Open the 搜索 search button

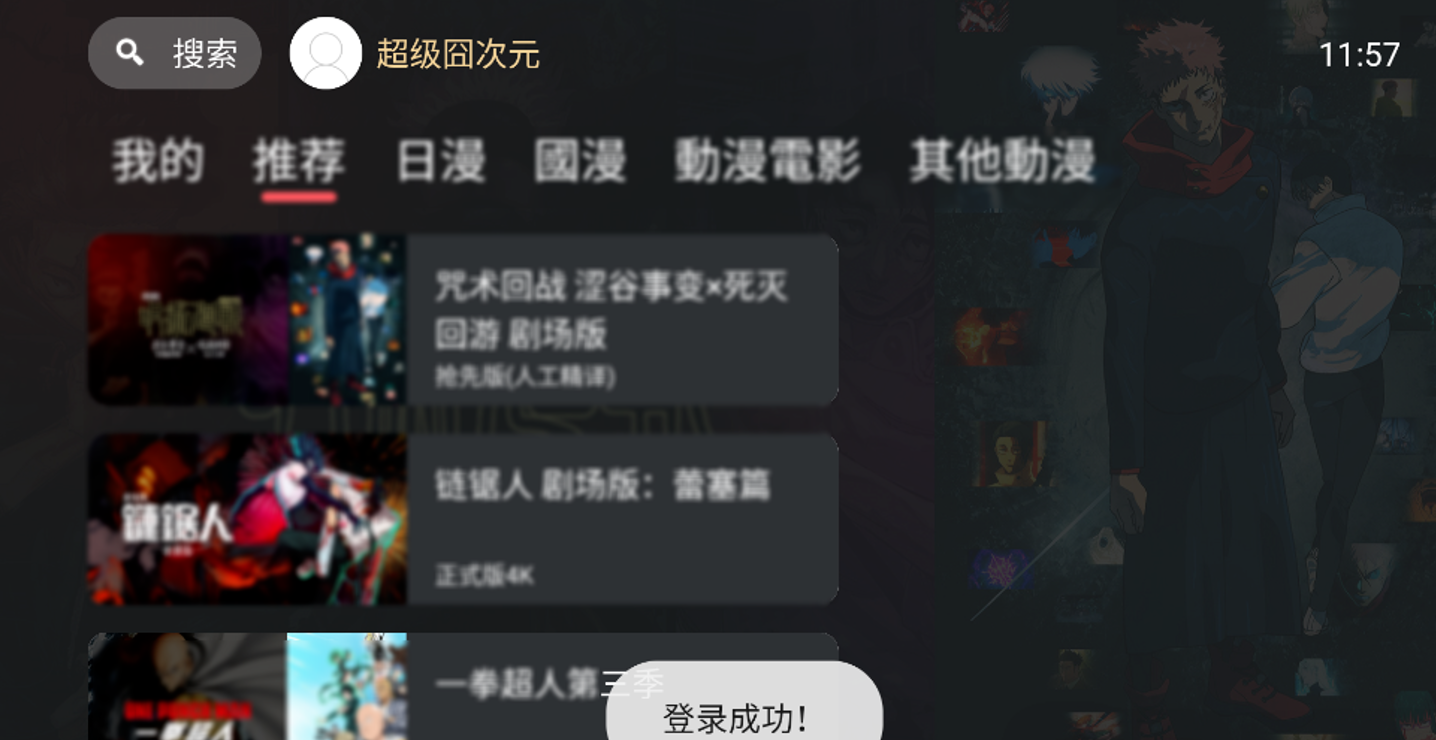175,53
